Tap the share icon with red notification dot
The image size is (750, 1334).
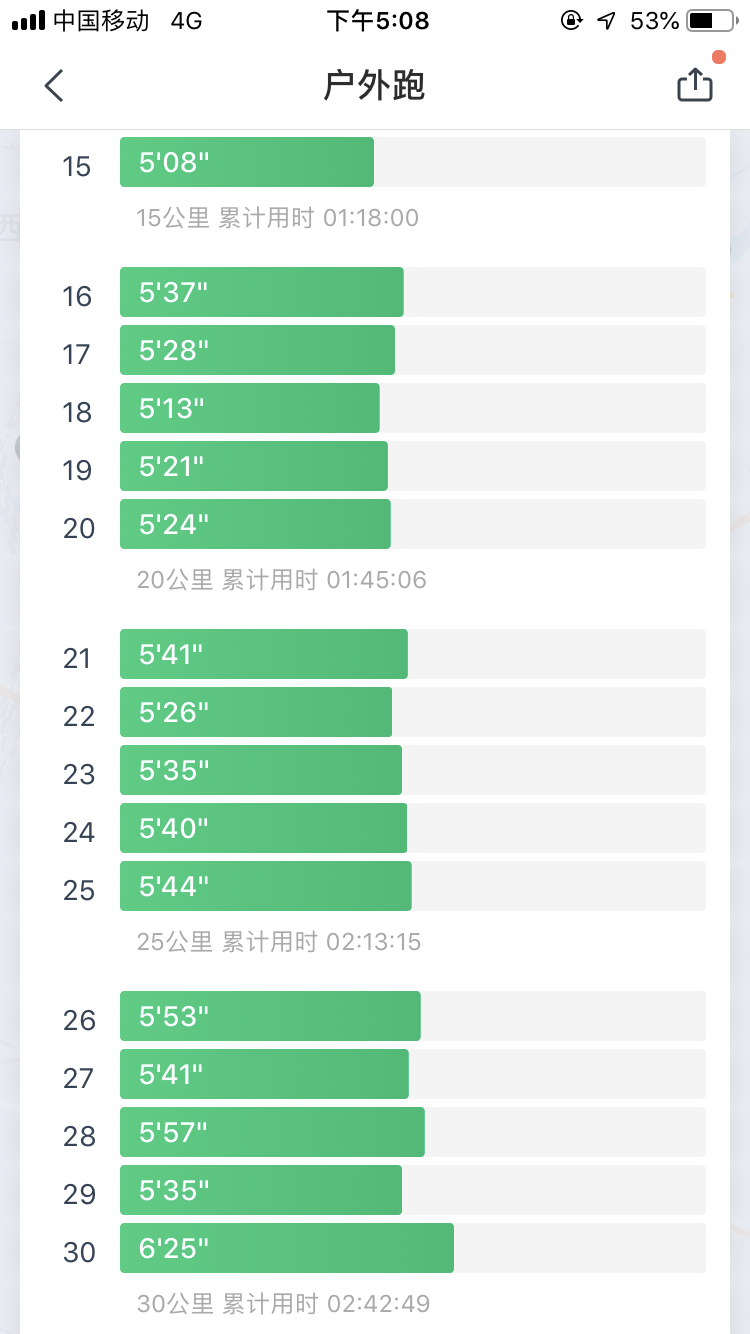[694, 85]
